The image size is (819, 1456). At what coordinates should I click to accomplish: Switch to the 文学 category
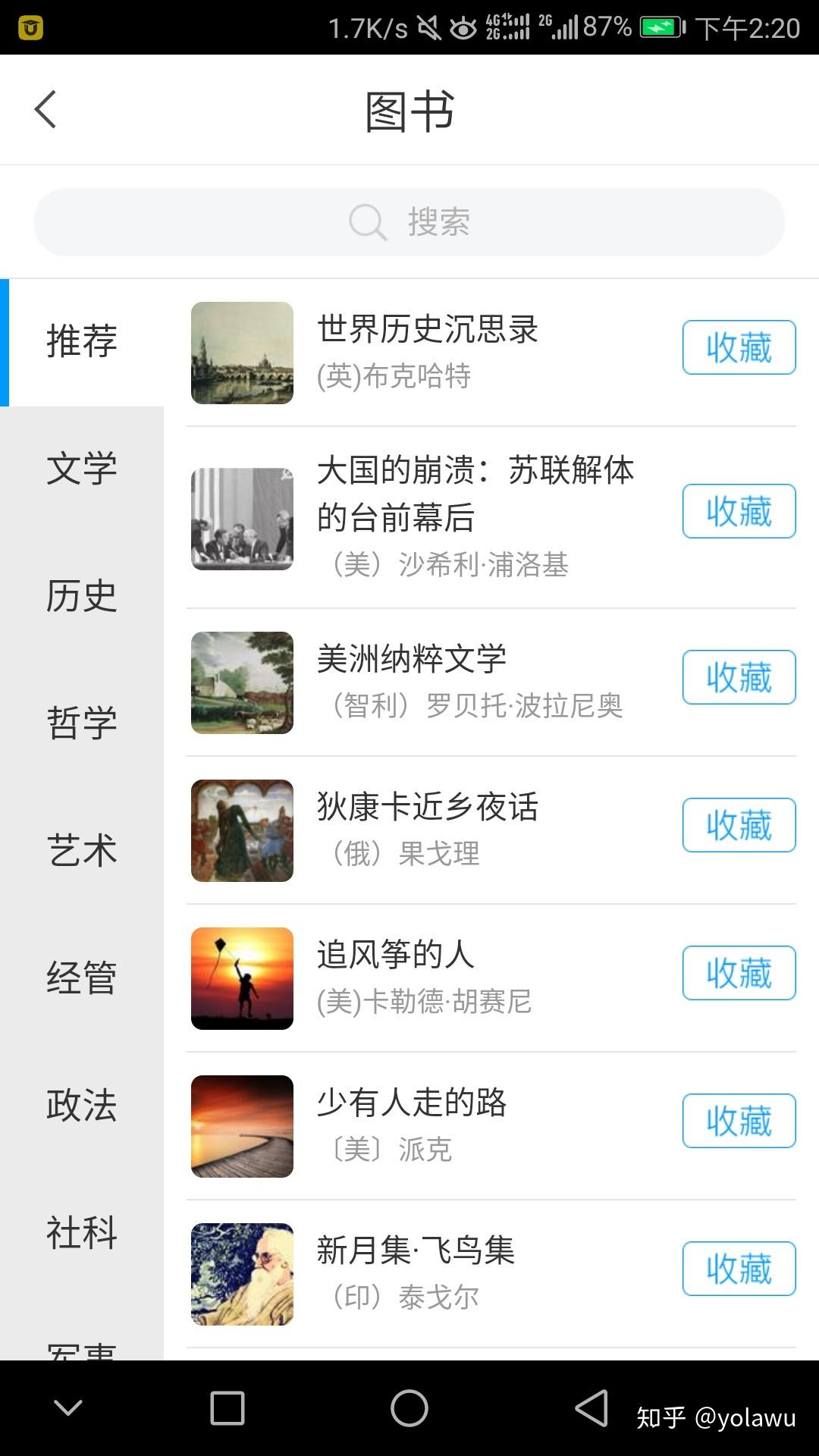click(x=82, y=469)
